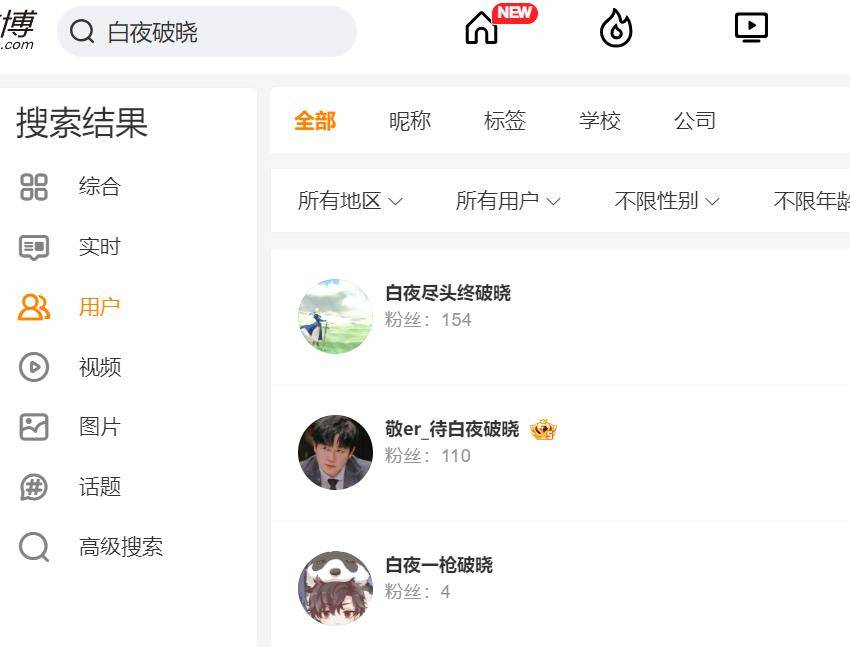Viewport: 850px width, 647px height.
Task: Open the hot trending flame icon
Action: [x=616, y=30]
